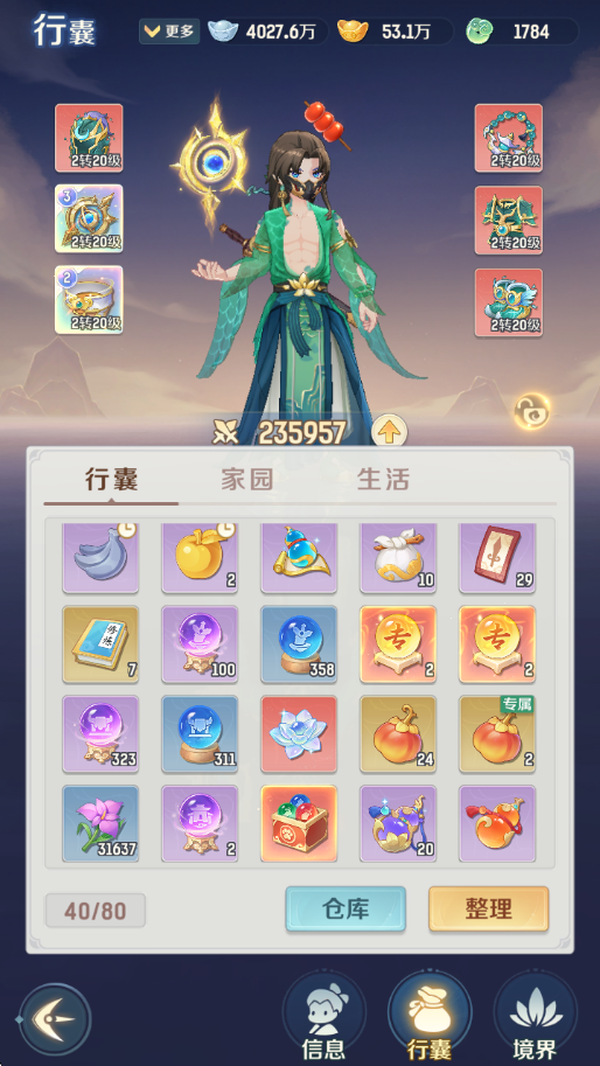Go back with the arrow button
600x1066 pixels.
[55, 1018]
